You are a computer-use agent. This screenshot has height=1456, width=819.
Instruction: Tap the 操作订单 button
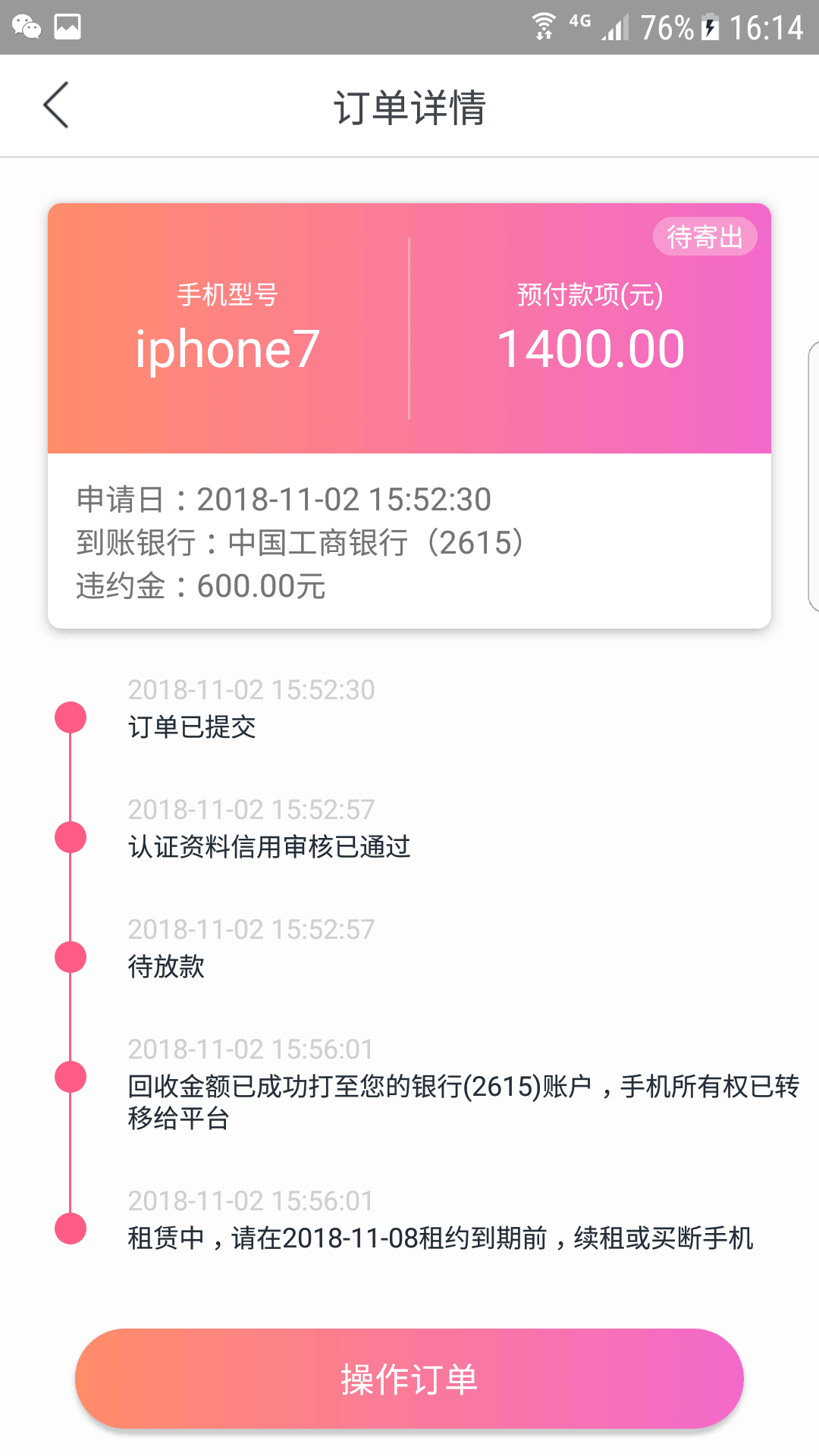point(409,1379)
